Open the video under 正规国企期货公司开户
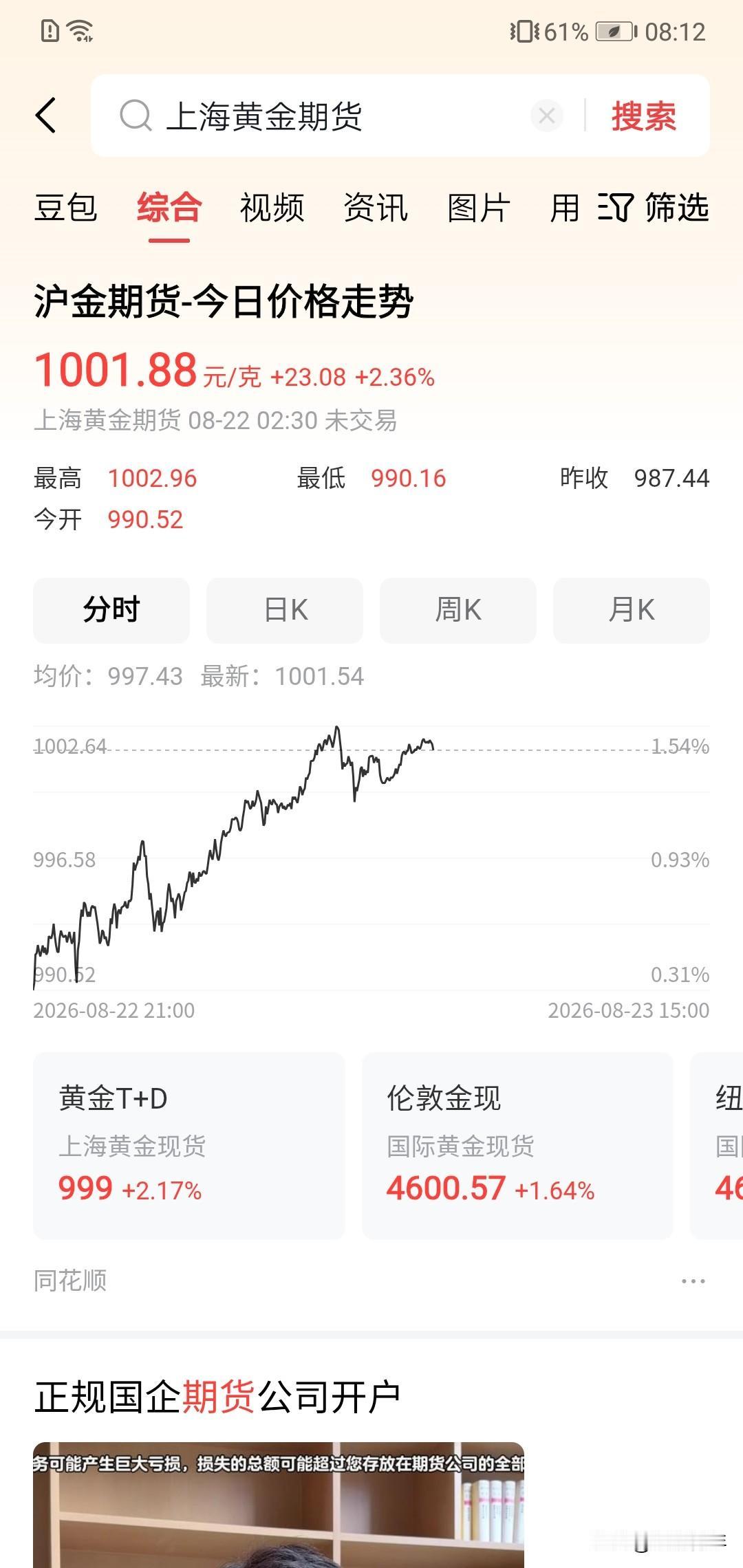 (x=279, y=1505)
